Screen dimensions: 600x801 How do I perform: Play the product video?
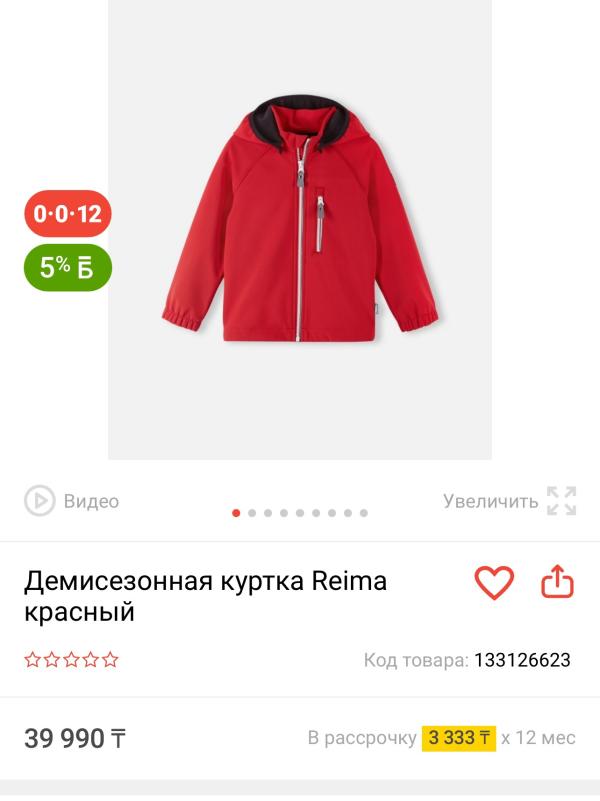[x=71, y=501]
